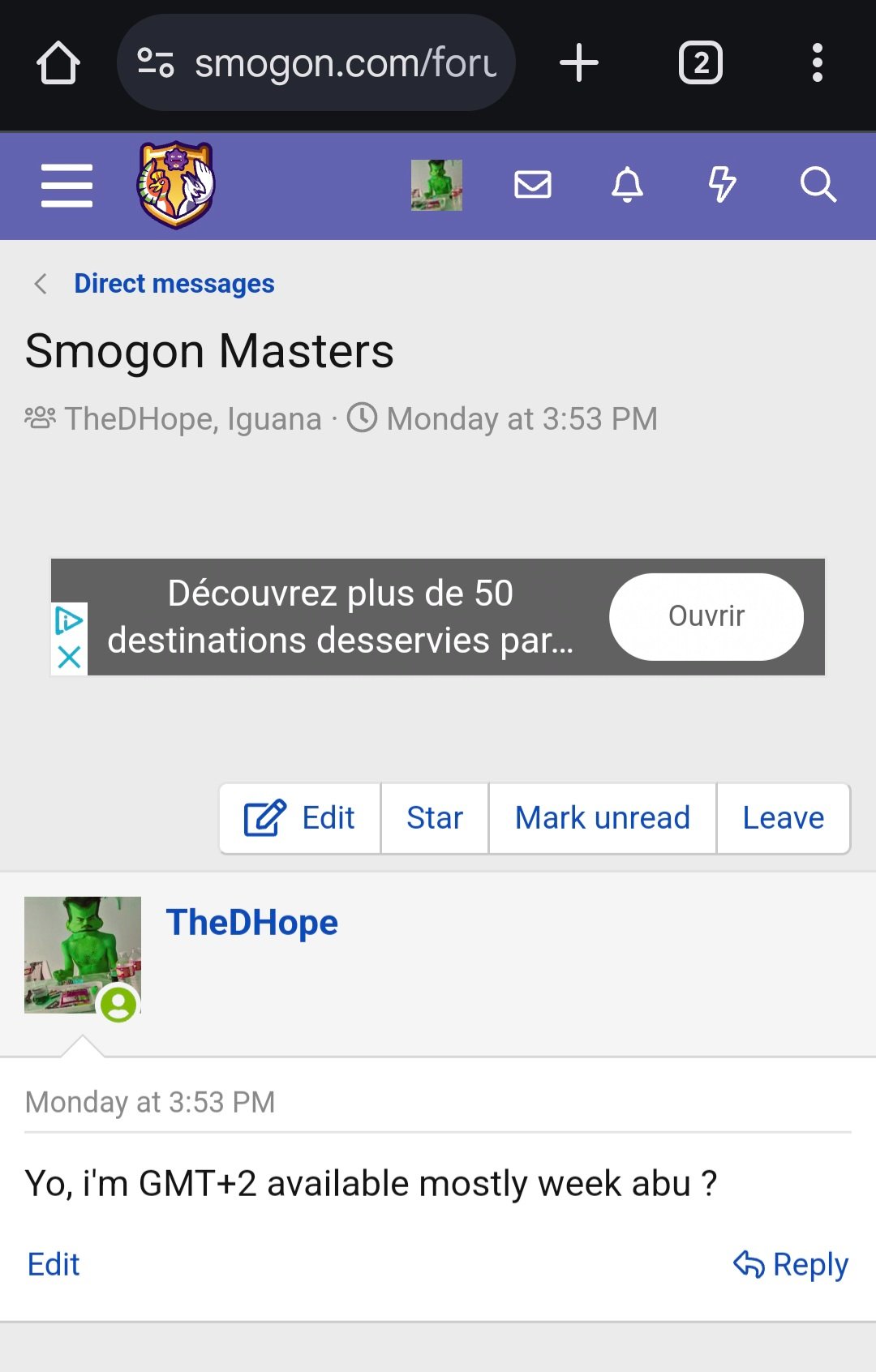Open the browser overflow menu
The image size is (876, 1372).
(817, 63)
